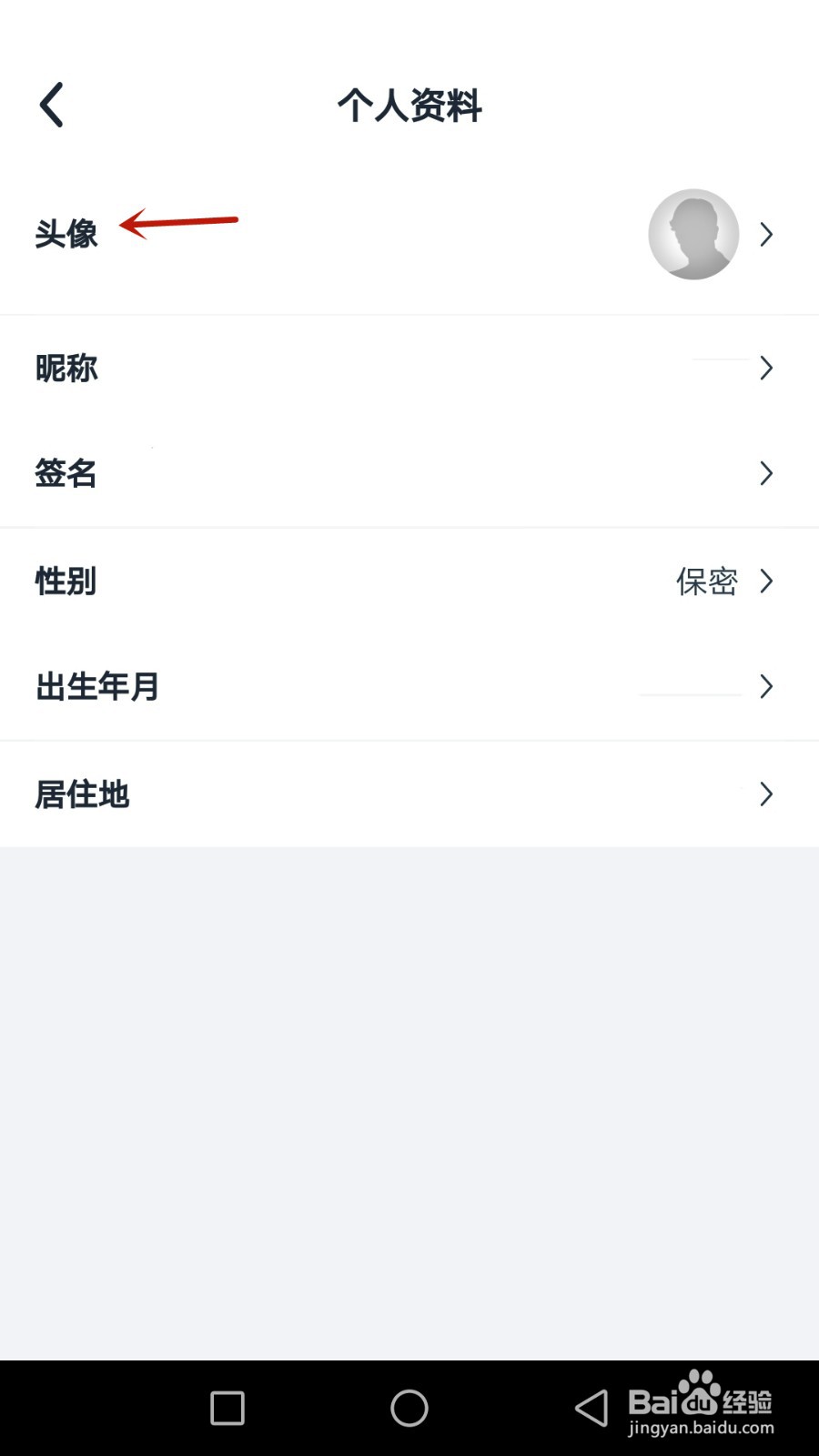Tap the Android home circle button

409,1407
